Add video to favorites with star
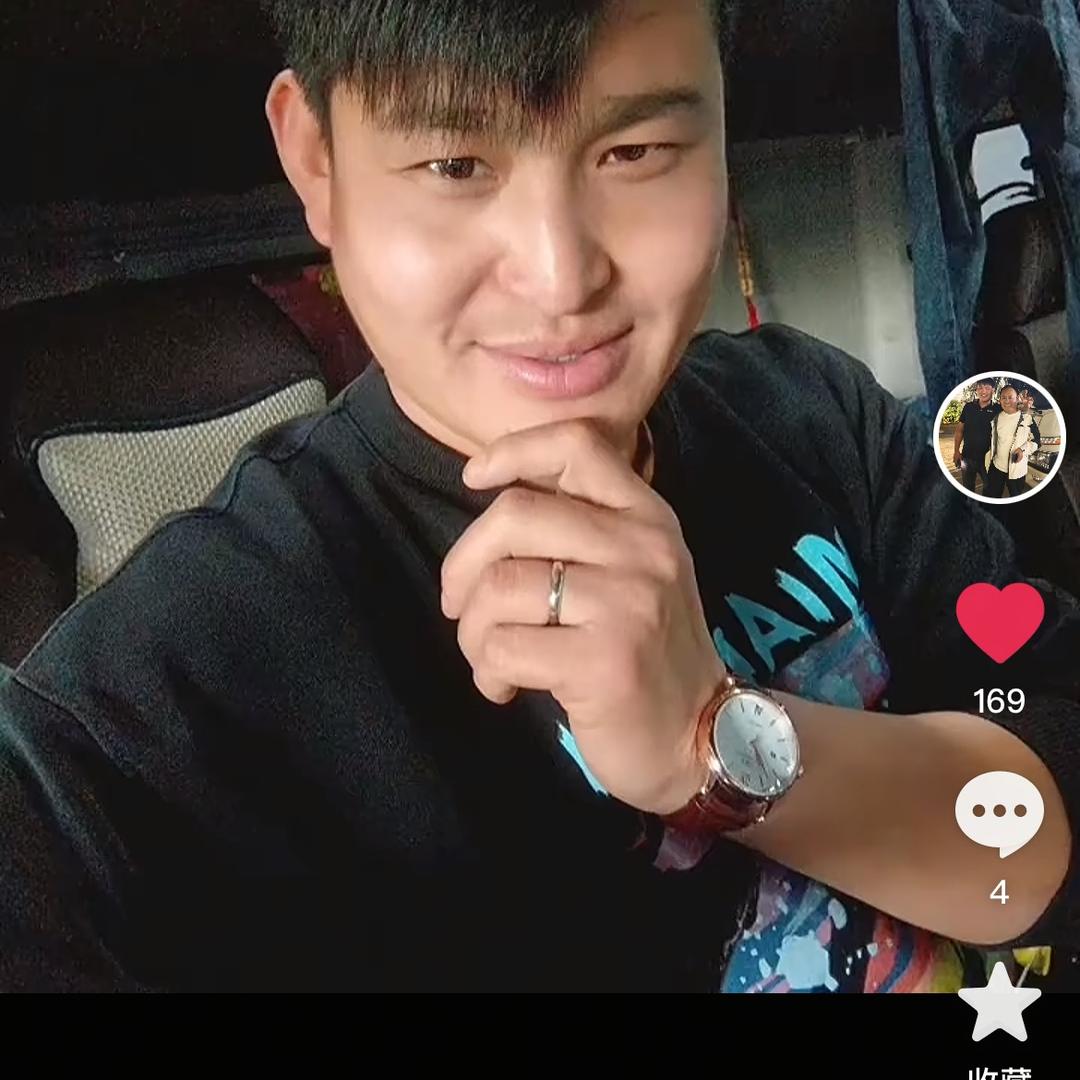This screenshot has height=1080, width=1080. 999,1003
